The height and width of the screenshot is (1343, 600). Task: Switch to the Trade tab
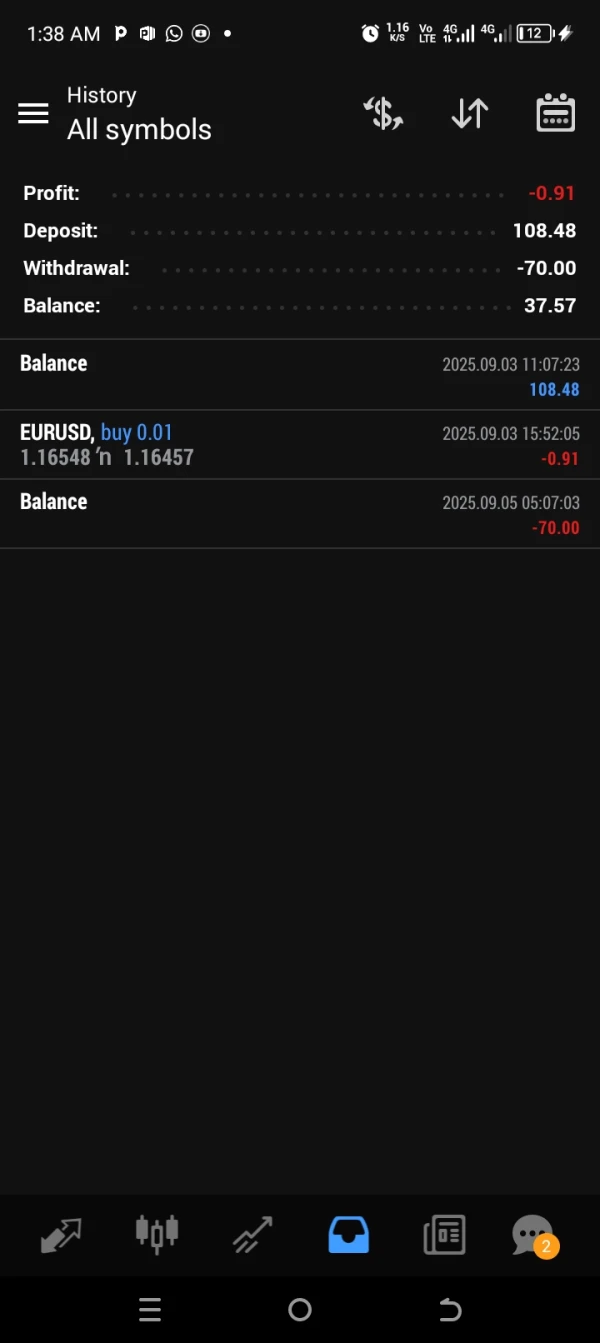click(x=253, y=1235)
